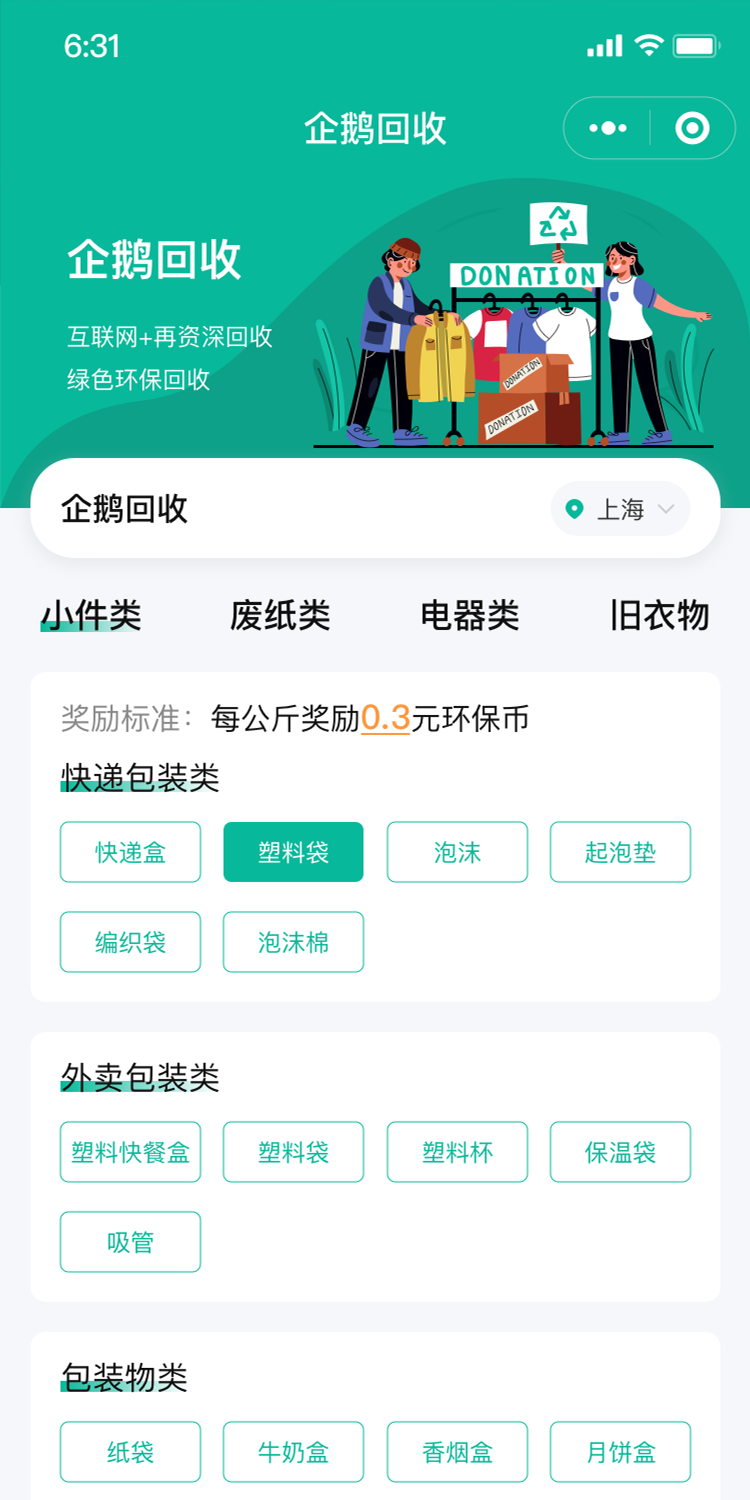Open the mini program more-options menu
This screenshot has width=750, height=1500.
[608, 128]
